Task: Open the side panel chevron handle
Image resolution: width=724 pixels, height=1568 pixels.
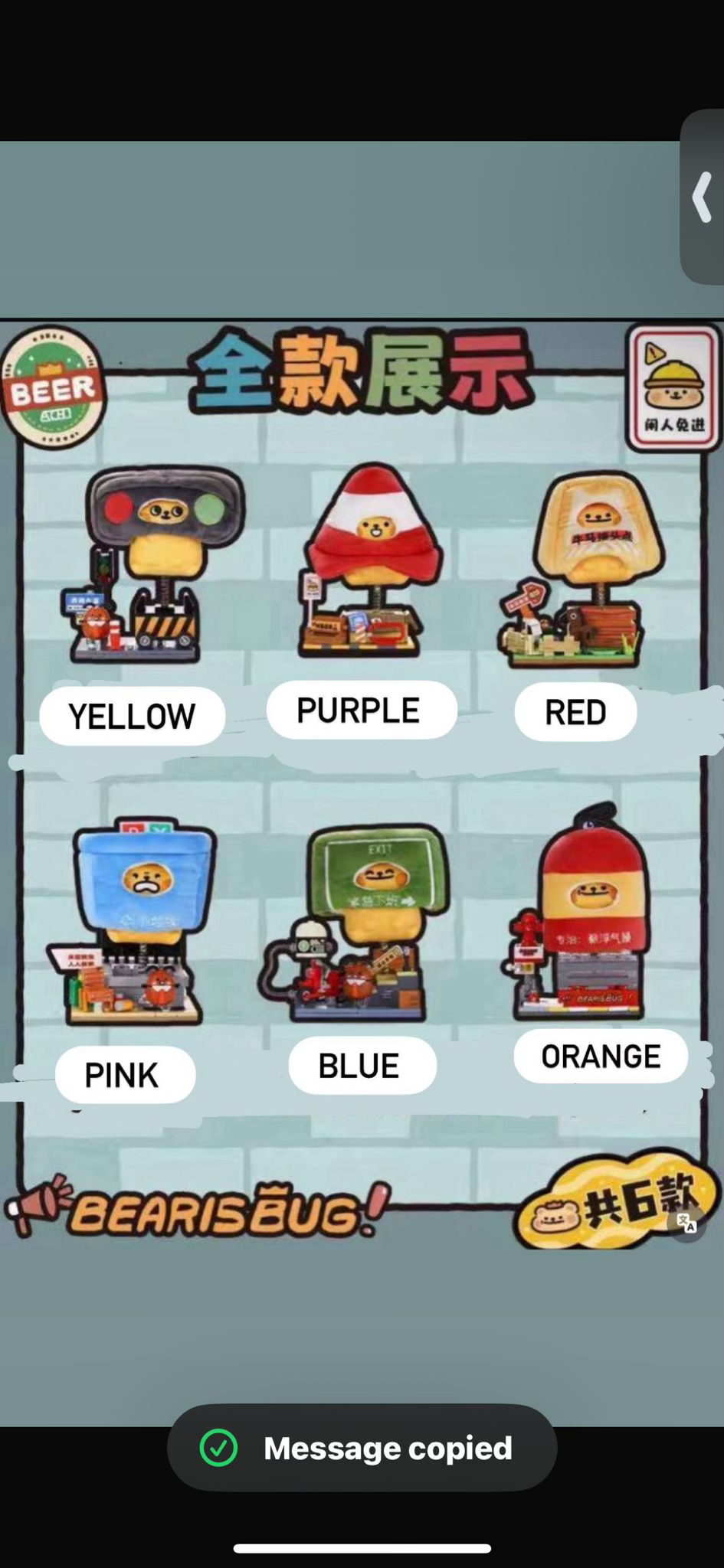Action: click(x=703, y=197)
